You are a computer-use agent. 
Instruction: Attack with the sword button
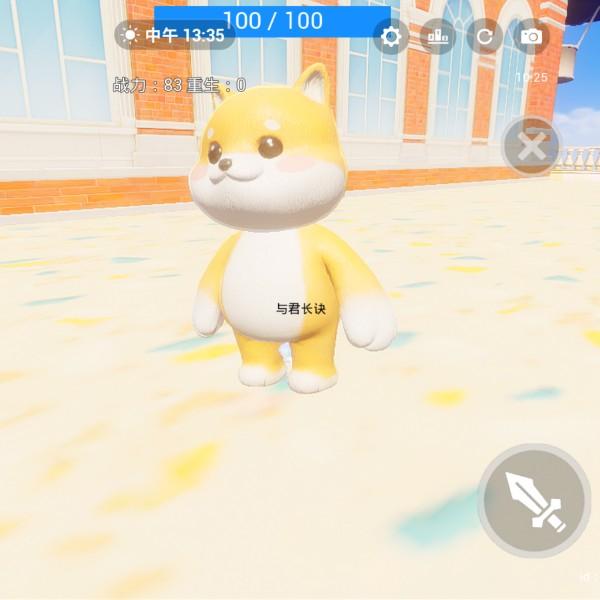click(535, 500)
